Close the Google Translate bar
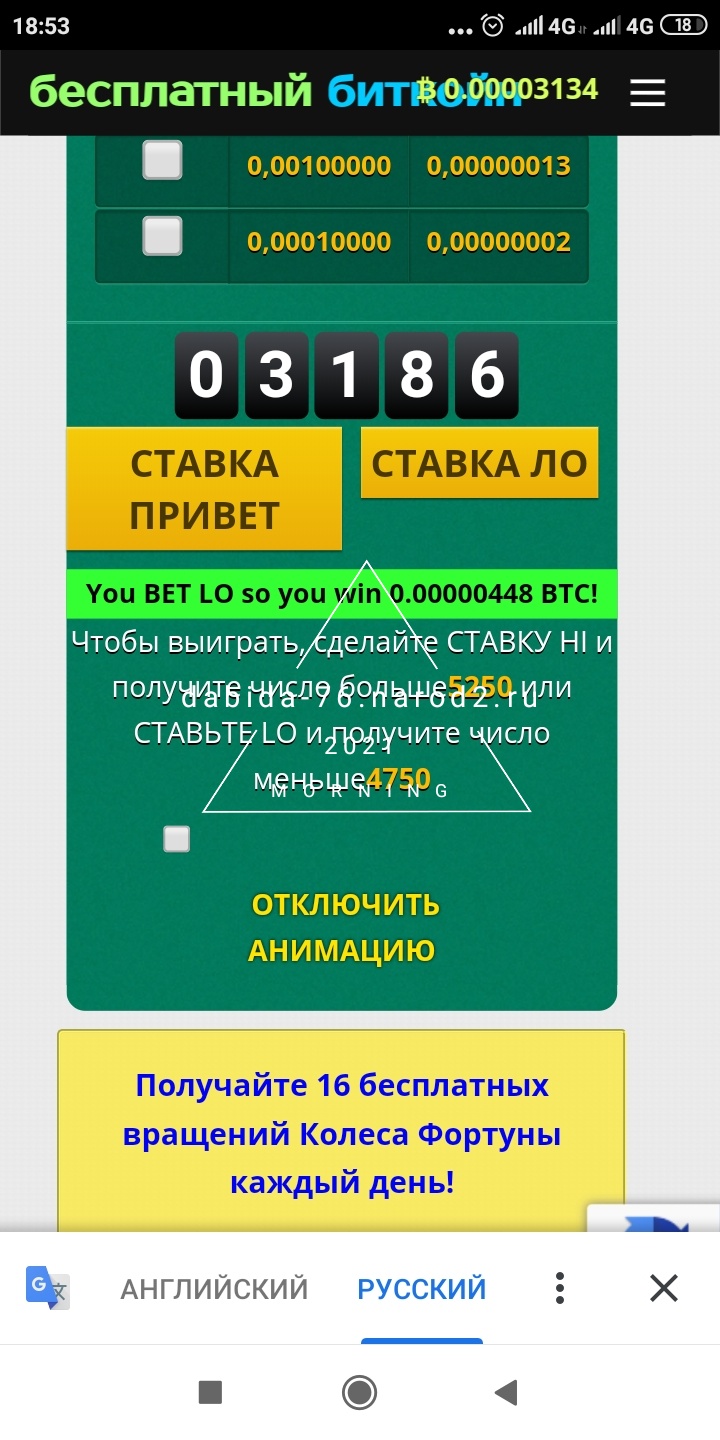 point(664,1288)
